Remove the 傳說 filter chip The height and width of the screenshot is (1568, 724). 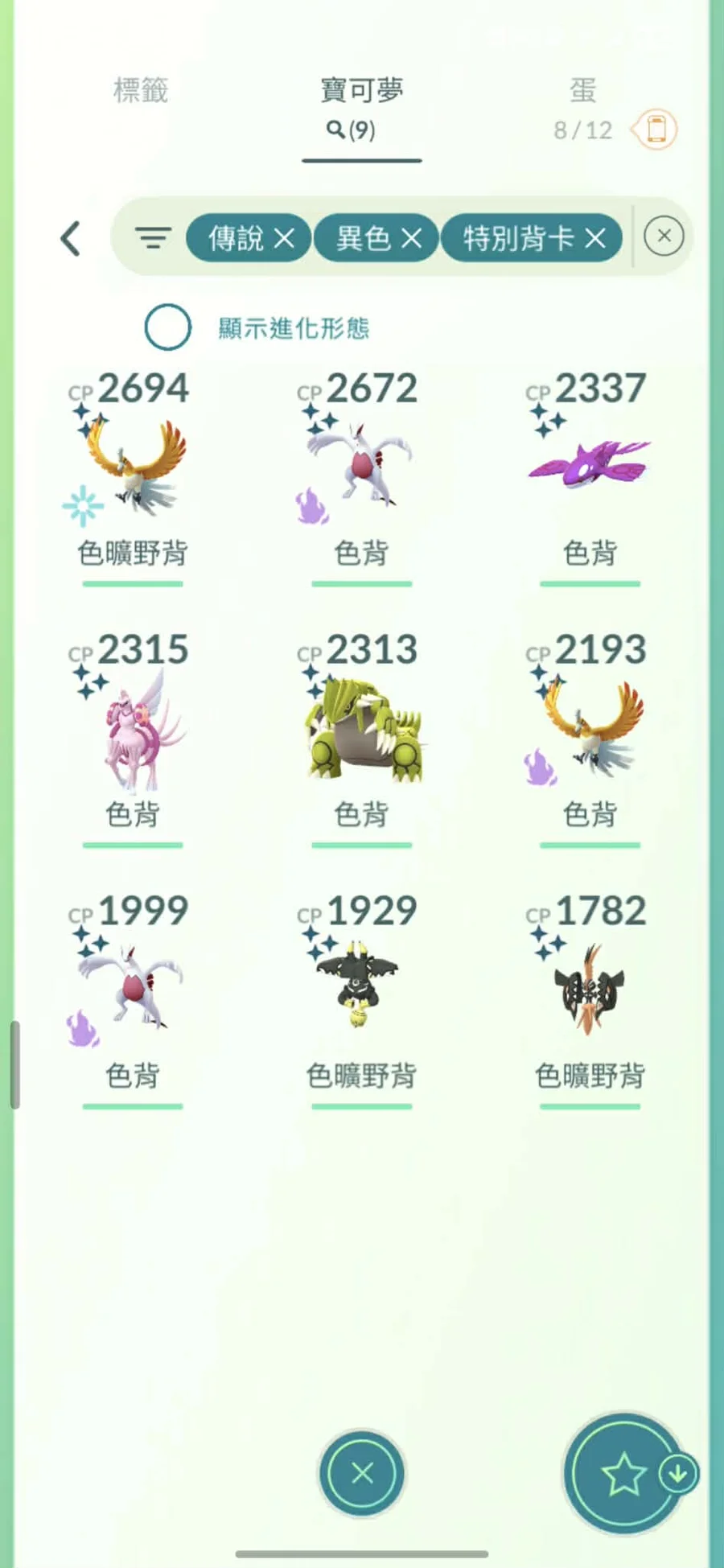[x=284, y=238]
